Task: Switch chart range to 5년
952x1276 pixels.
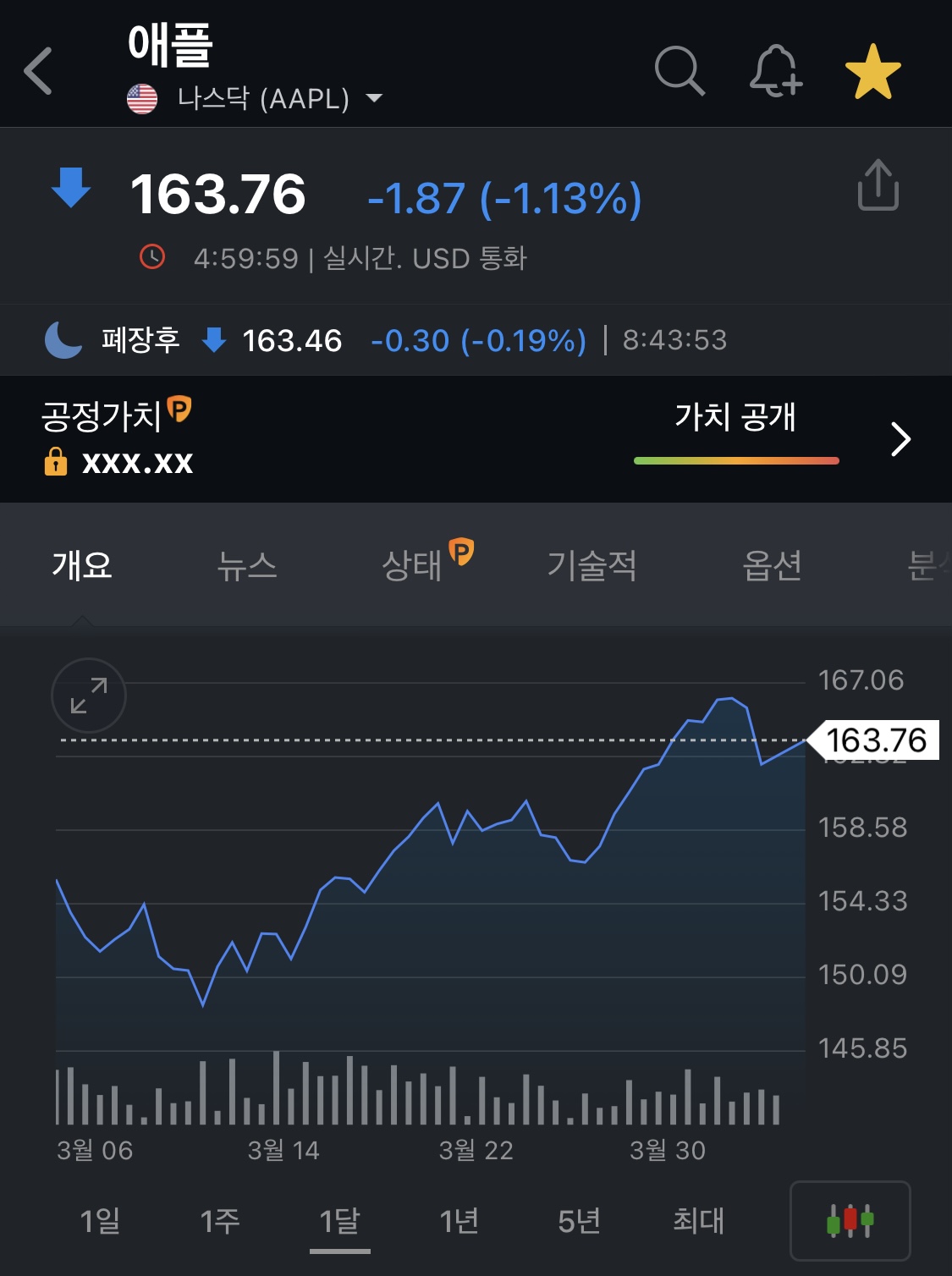Action: click(580, 1221)
